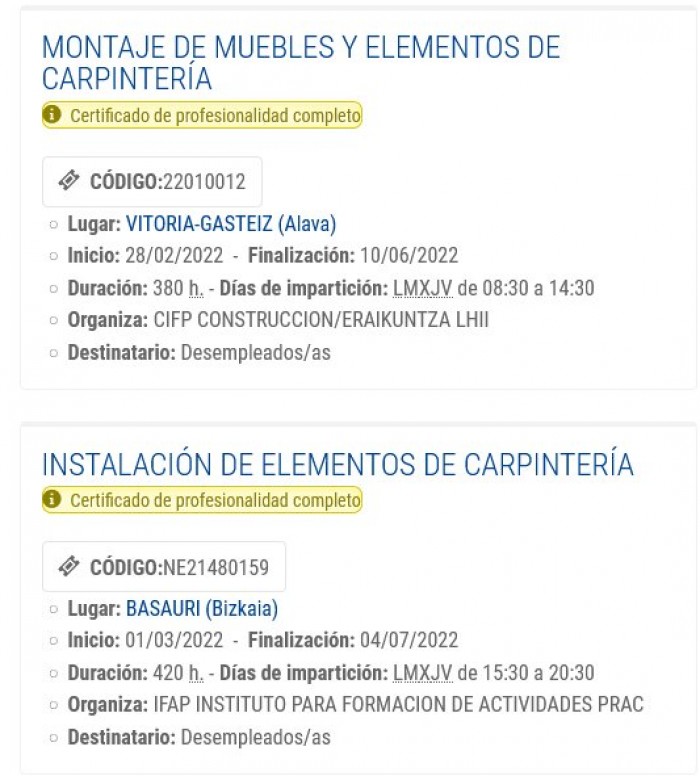700x776 pixels.
Task: Tap the certificado badge under Instalación de elementos
Action: pyautogui.click(x=202, y=500)
